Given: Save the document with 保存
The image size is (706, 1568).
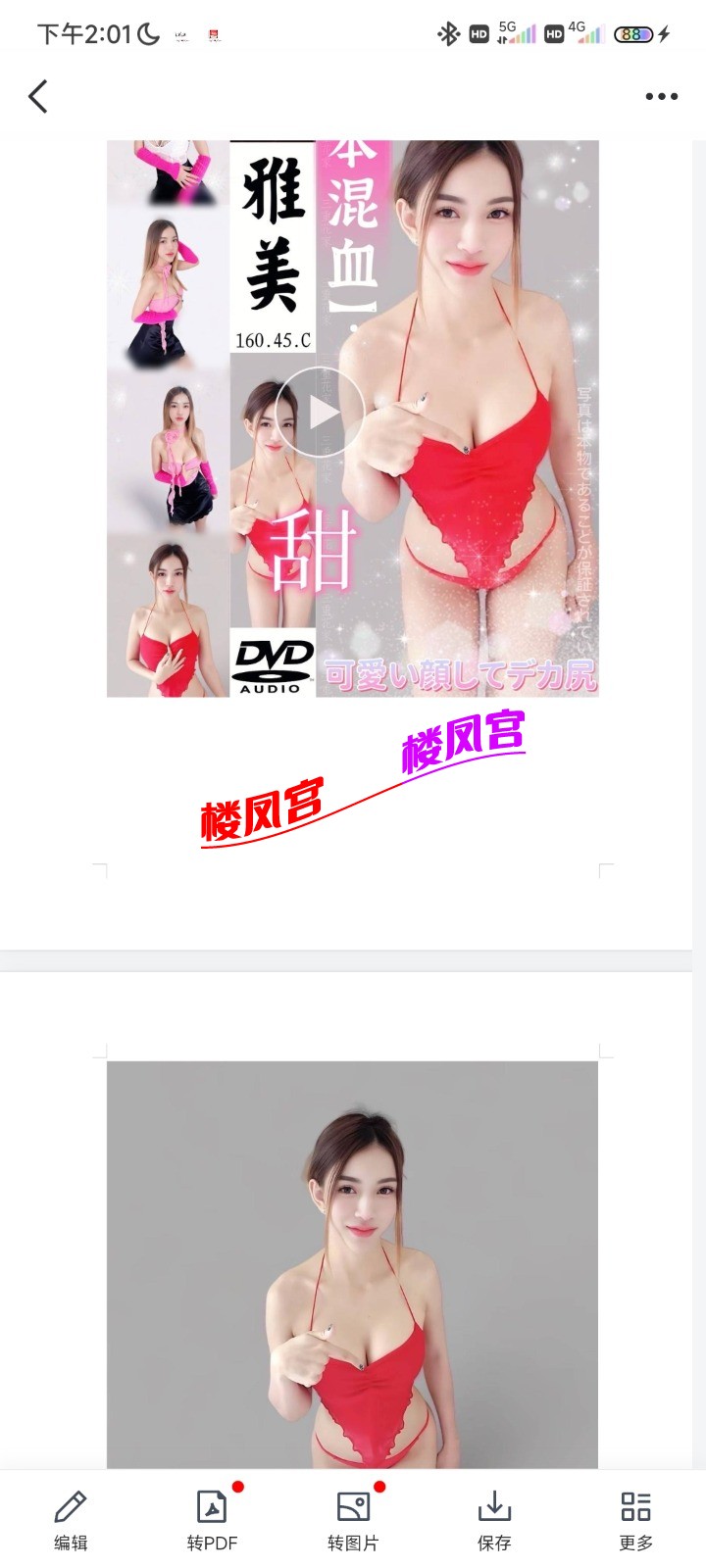Looking at the screenshot, I should (x=494, y=1519).
